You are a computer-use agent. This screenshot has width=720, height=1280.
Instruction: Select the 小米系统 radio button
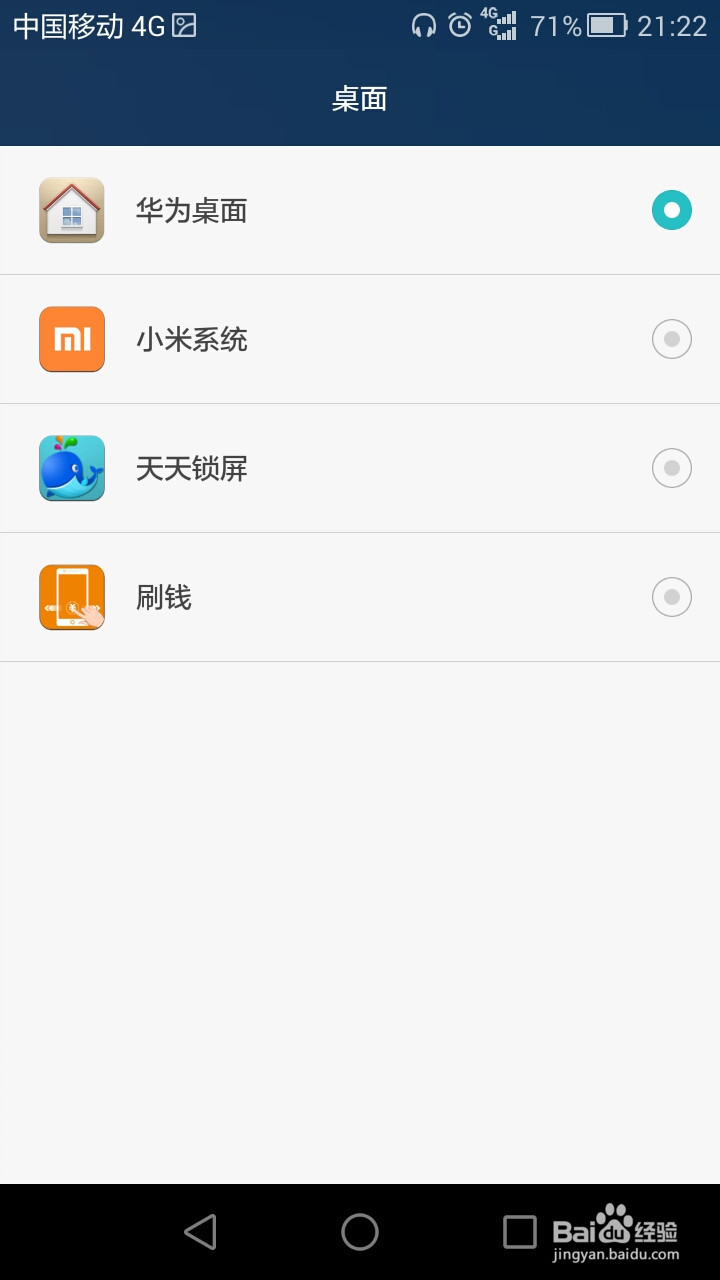click(x=671, y=339)
